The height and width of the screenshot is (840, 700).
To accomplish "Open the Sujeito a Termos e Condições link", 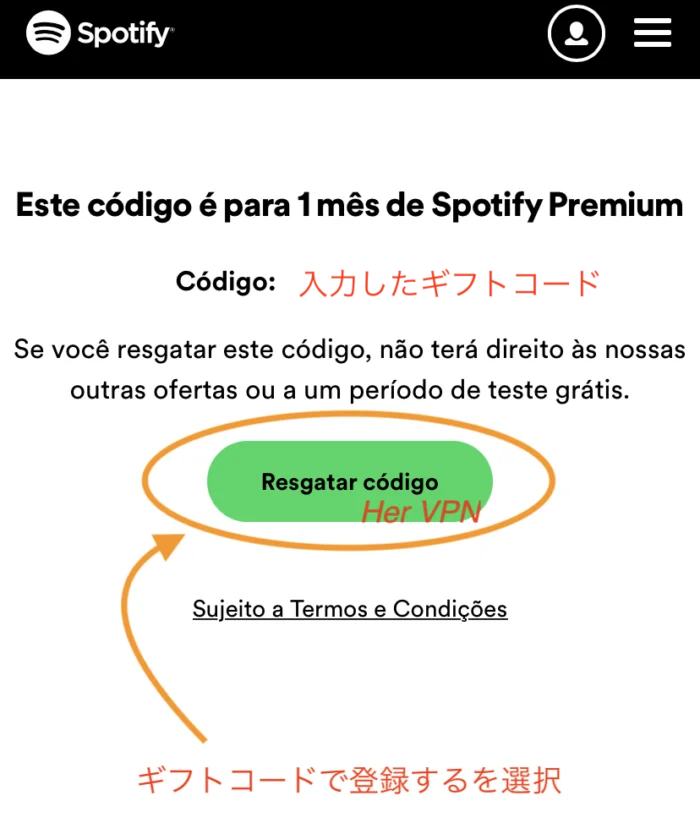I will point(349,609).
